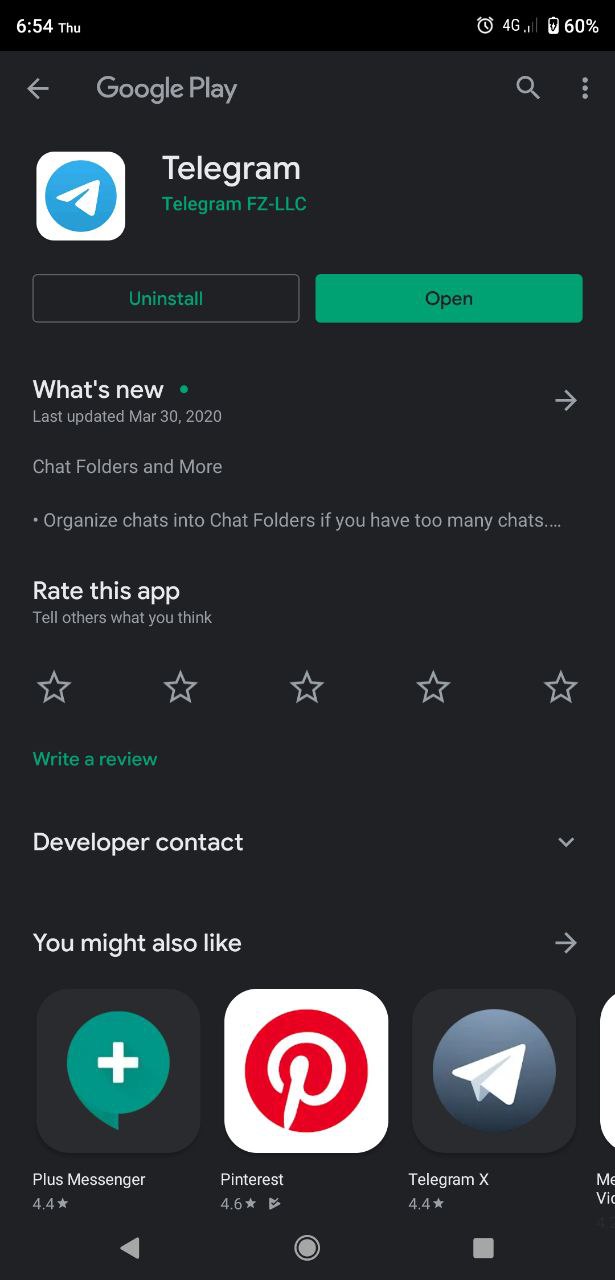Tap Write a review

point(95,759)
